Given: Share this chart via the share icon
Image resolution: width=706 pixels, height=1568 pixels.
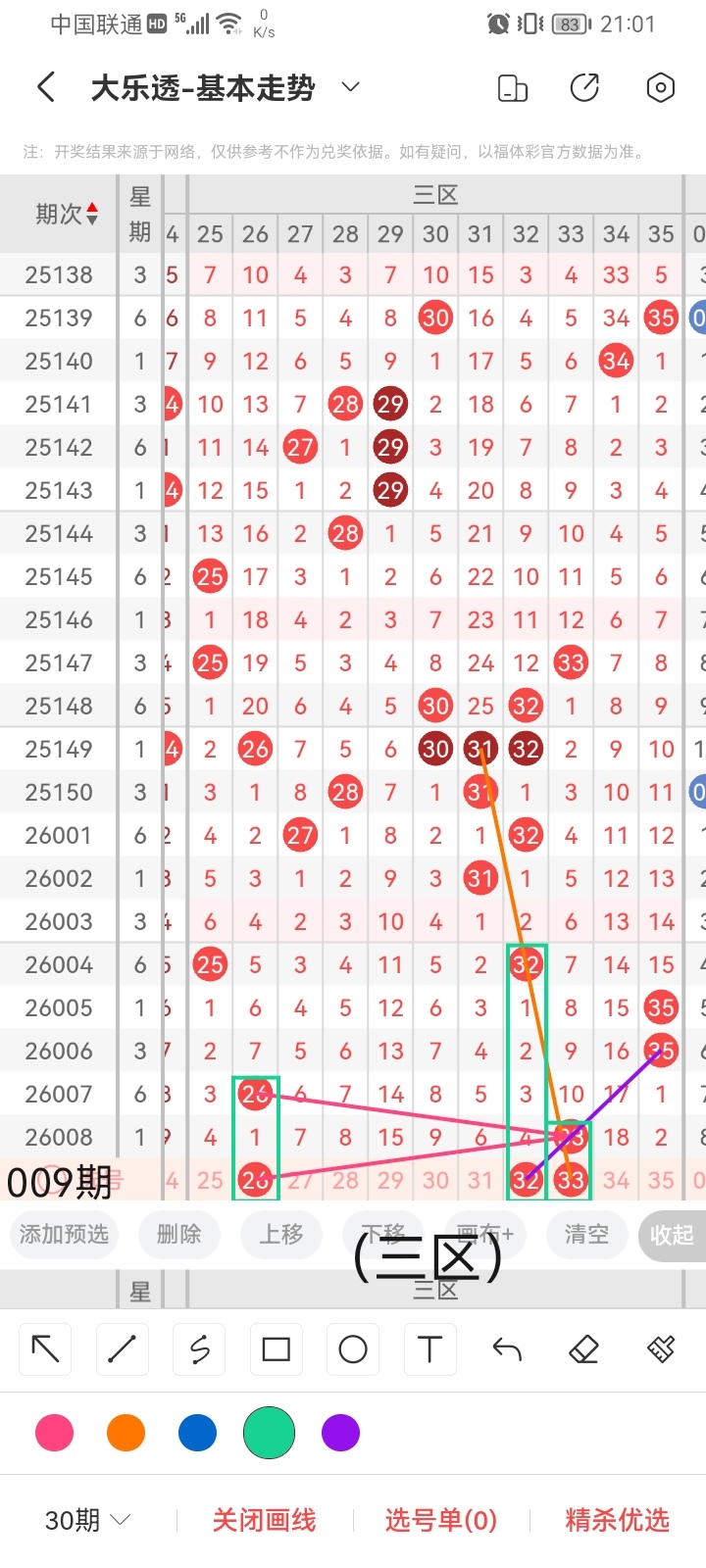Looking at the screenshot, I should click(x=584, y=88).
